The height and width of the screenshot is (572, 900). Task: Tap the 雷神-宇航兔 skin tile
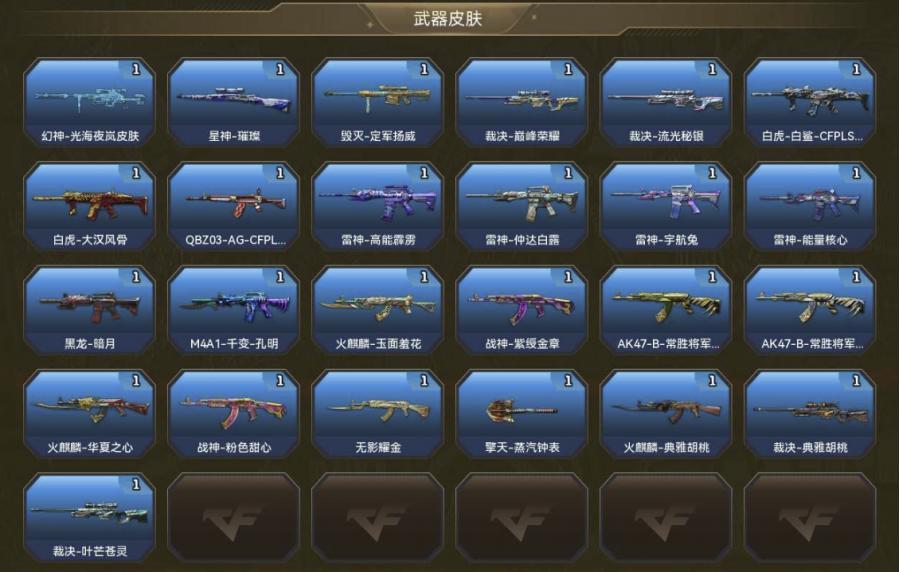(666, 205)
